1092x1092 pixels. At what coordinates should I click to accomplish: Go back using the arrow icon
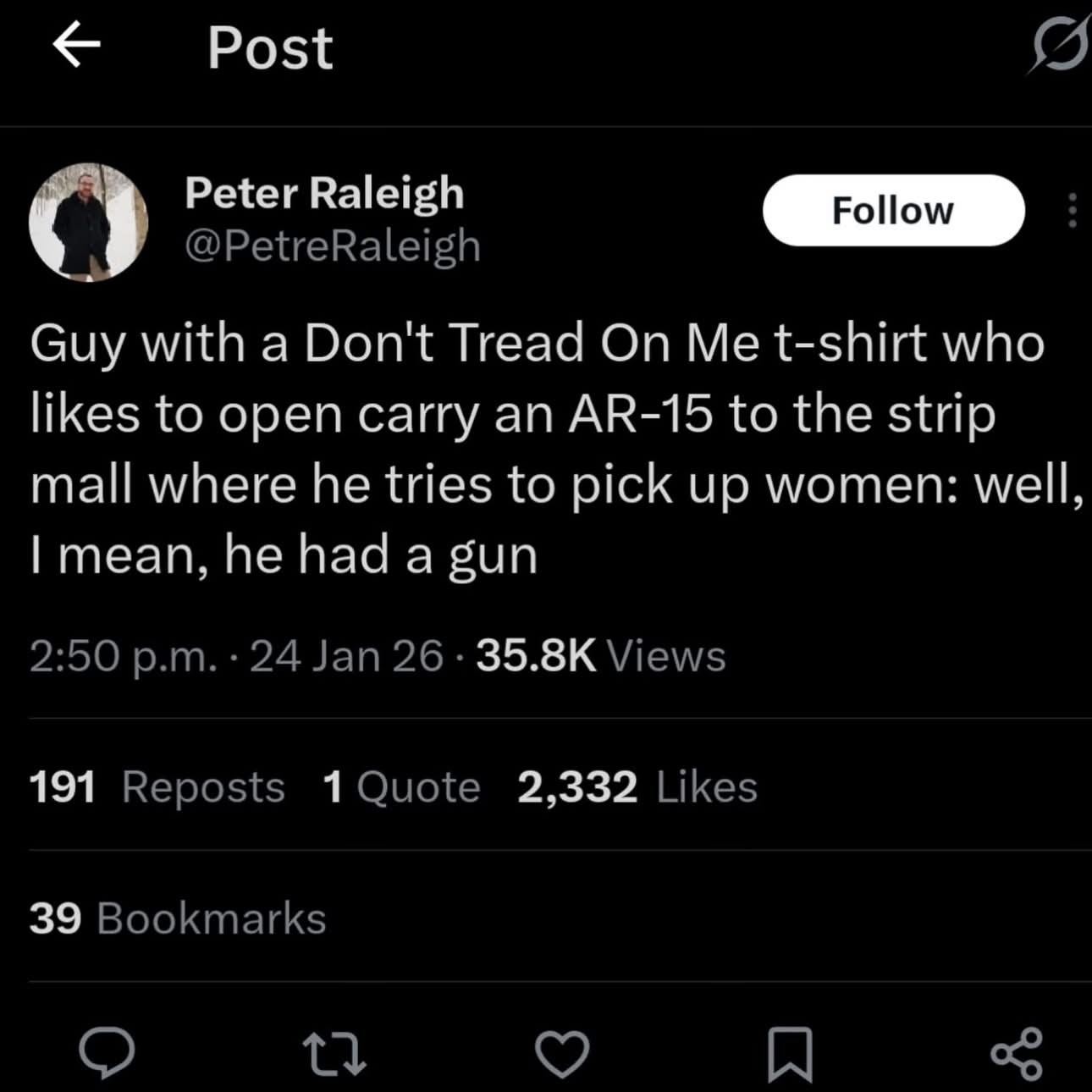click(x=77, y=46)
